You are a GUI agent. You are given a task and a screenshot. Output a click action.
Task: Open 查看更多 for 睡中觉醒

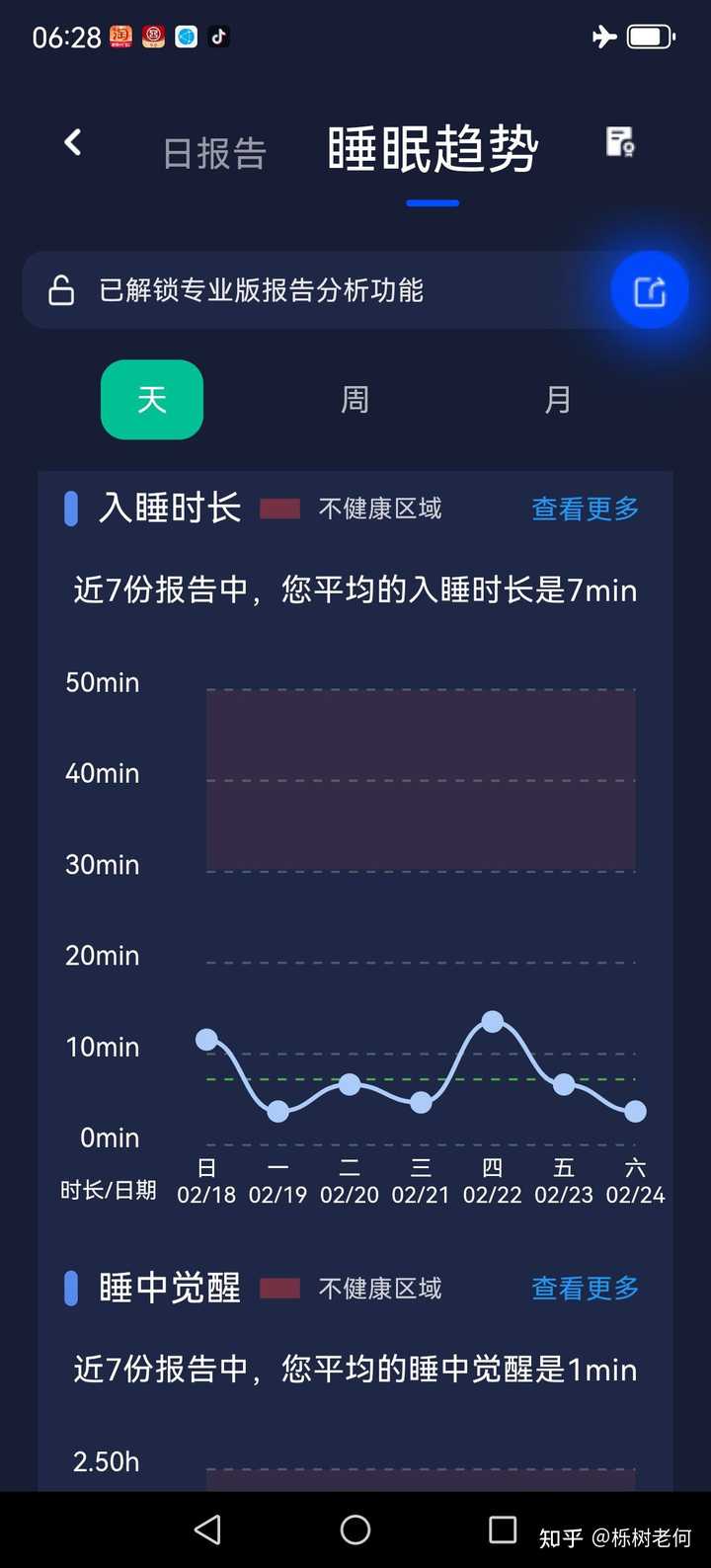pos(586,1289)
